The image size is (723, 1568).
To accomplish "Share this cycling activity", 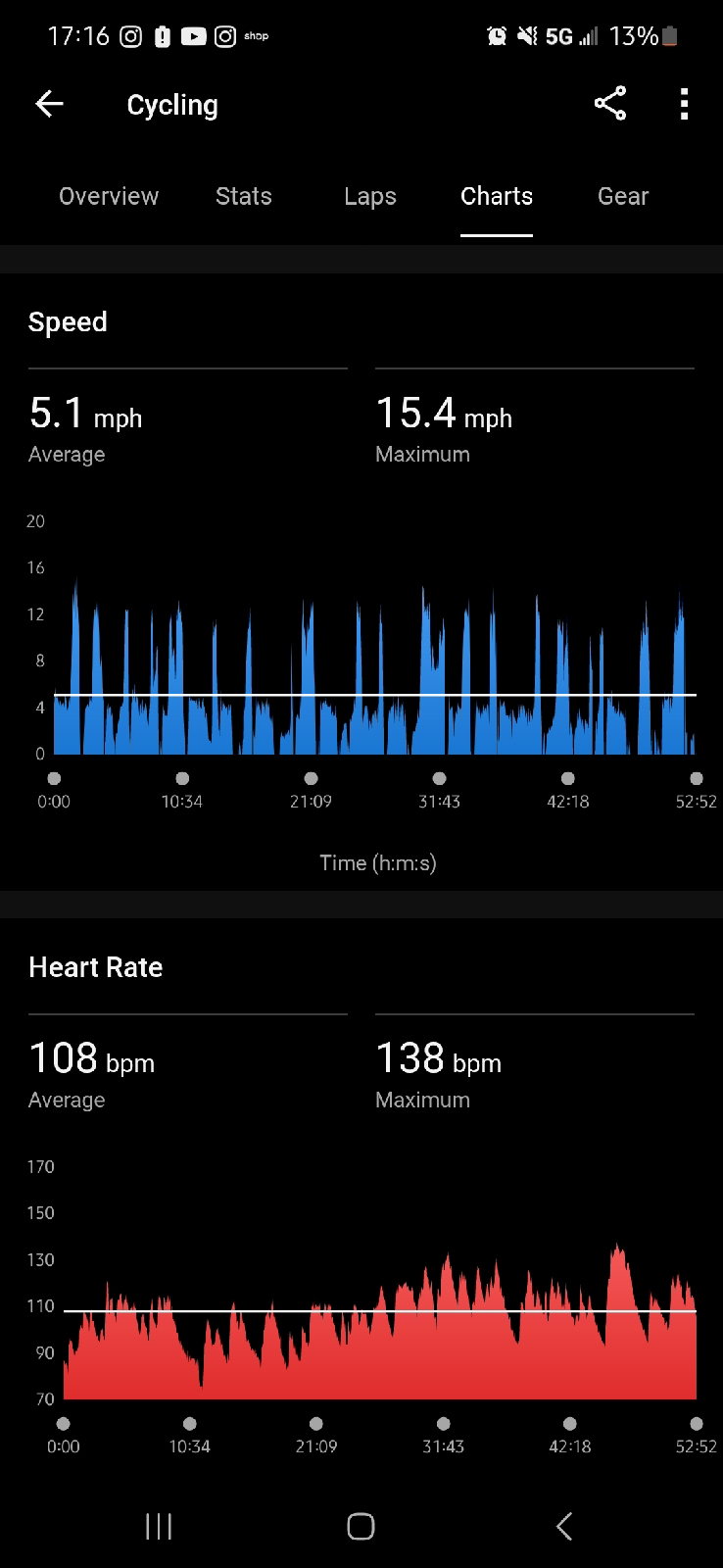I will pyautogui.click(x=609, y=104).
